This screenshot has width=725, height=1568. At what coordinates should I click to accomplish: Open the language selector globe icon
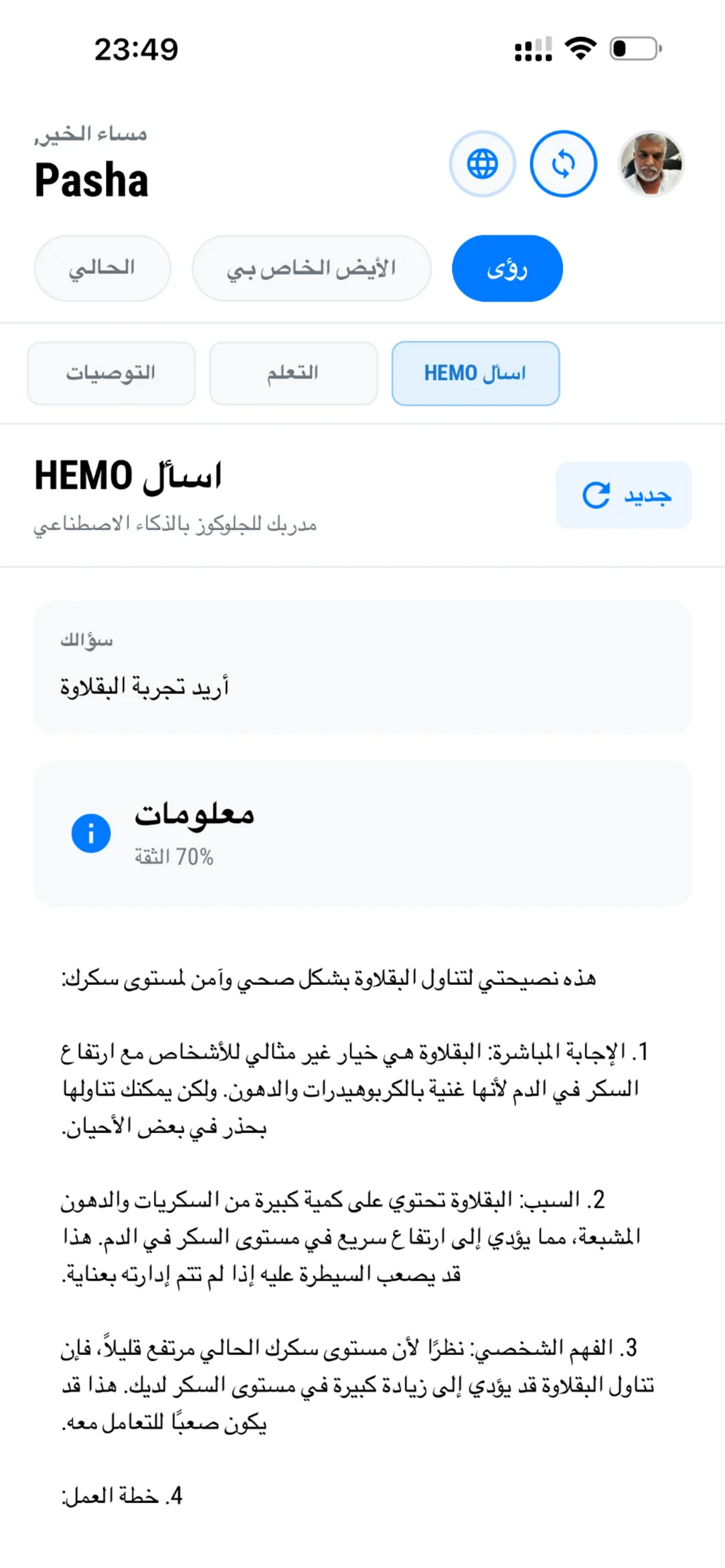pos(482,163)
